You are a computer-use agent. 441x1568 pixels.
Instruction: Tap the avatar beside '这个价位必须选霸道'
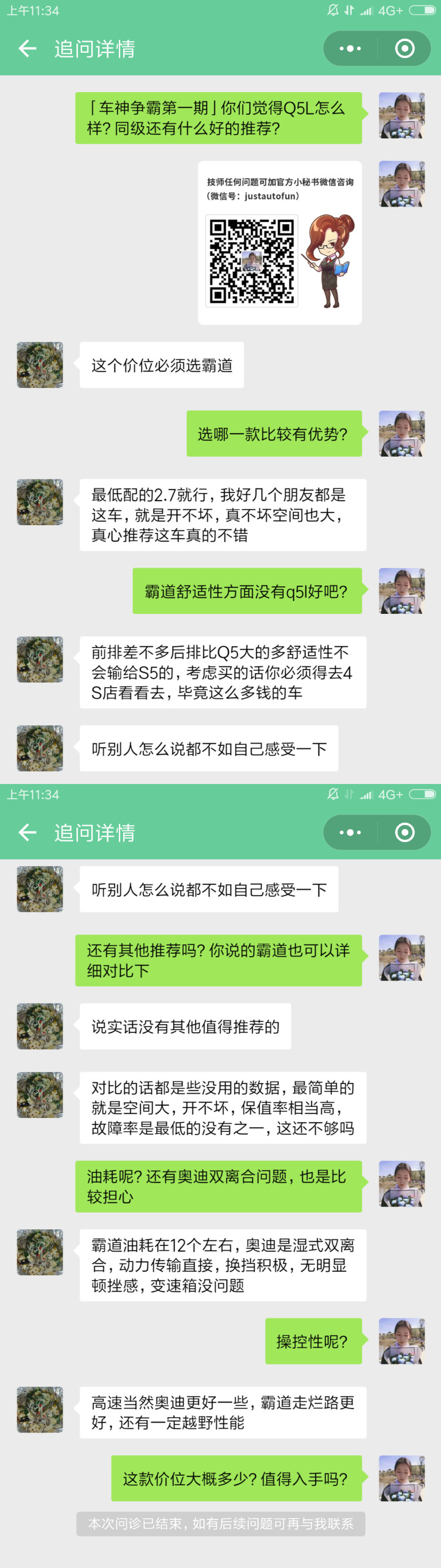pos(40,364)
